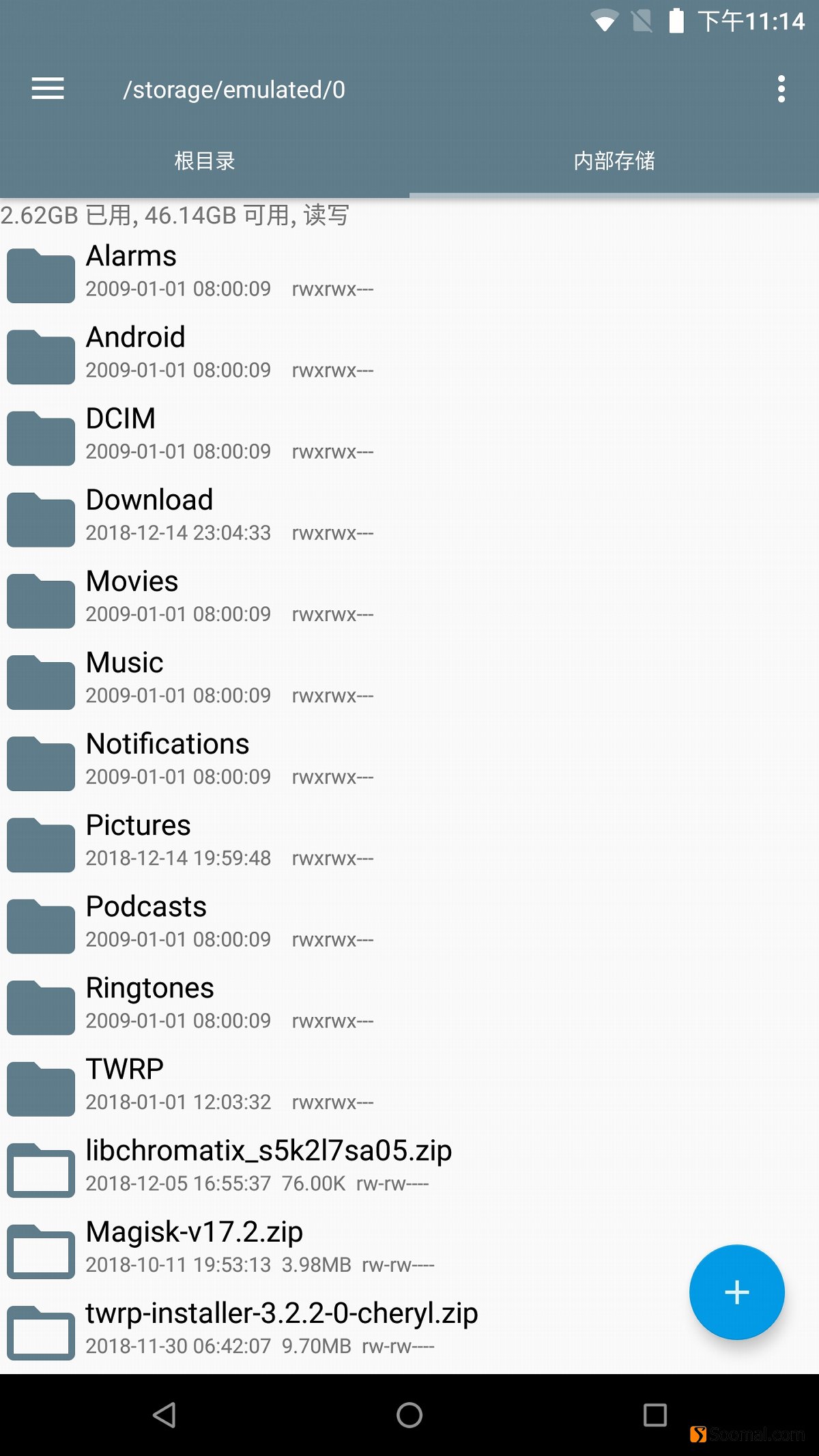Viewport: 819px width, 1456px height.
Task: Go back using the system back button
Action: (x=164, y=1415)
